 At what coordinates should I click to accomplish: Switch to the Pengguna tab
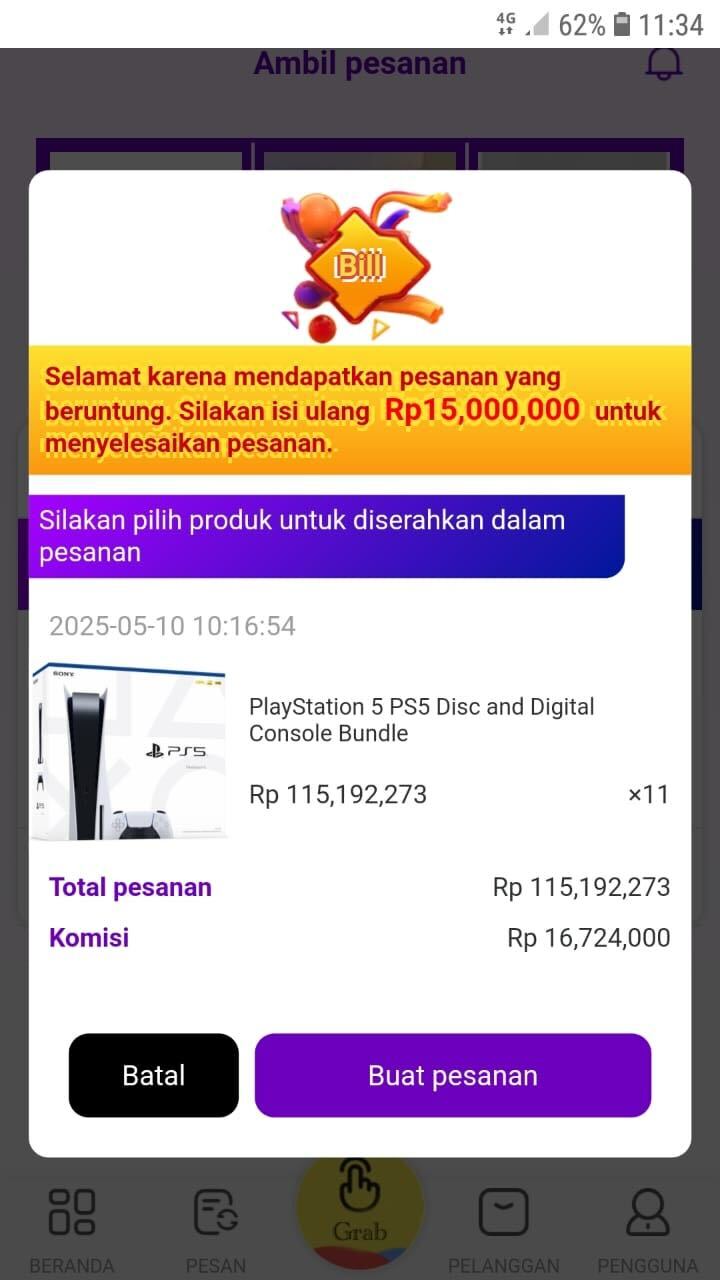[647, 1228]
